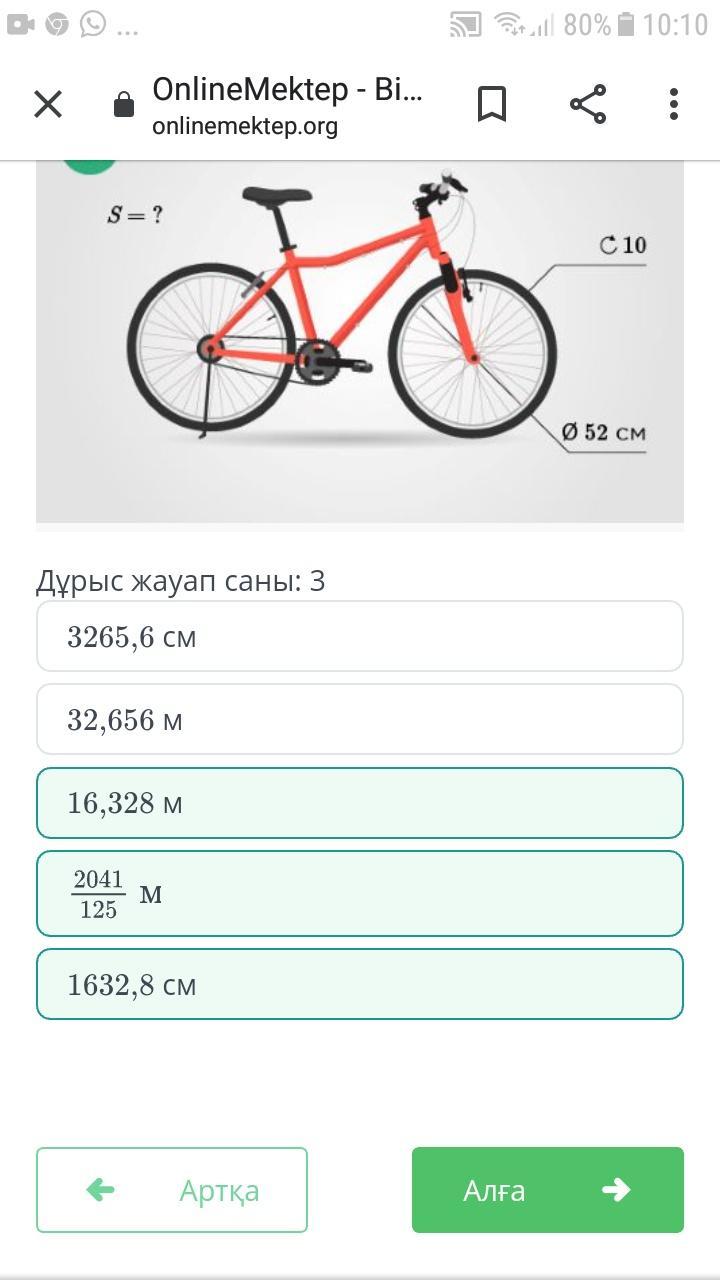Close the browser tab with X
Screen dimensions: 720x1280
(x=48, y=104)
